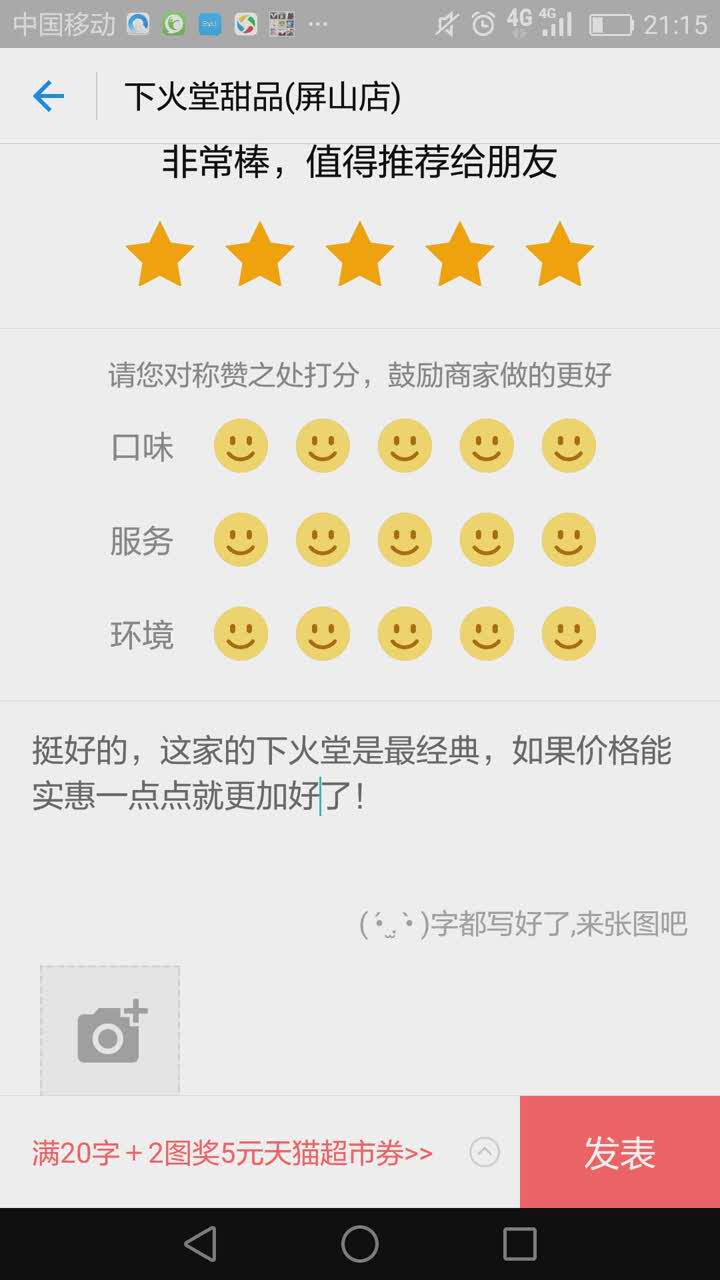Rate 环境 with the third smiley
The width and height of the screenshot is (720, 1280).
405,634
